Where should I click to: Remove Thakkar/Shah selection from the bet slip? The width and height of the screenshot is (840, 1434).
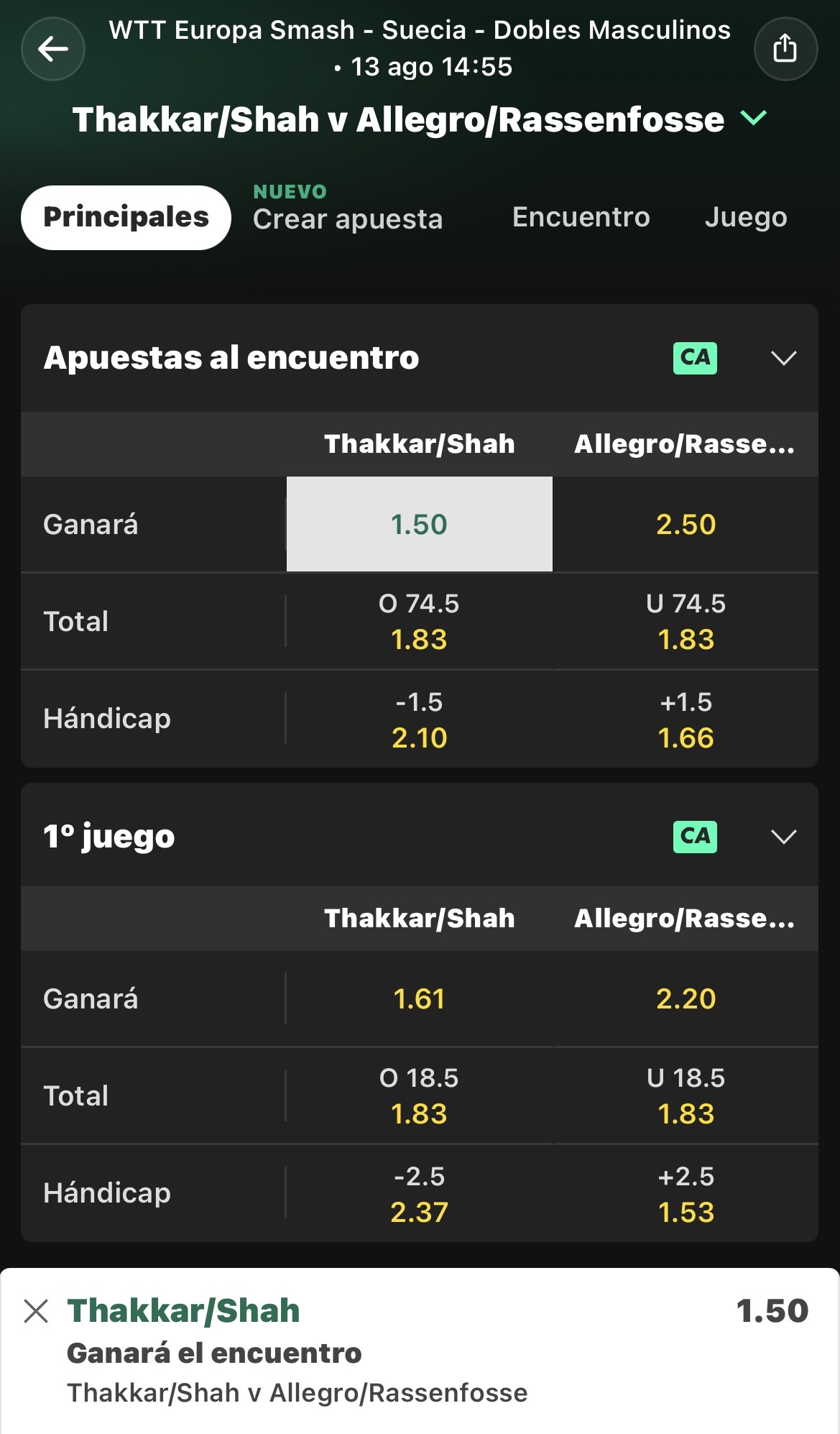point(36,1311)
